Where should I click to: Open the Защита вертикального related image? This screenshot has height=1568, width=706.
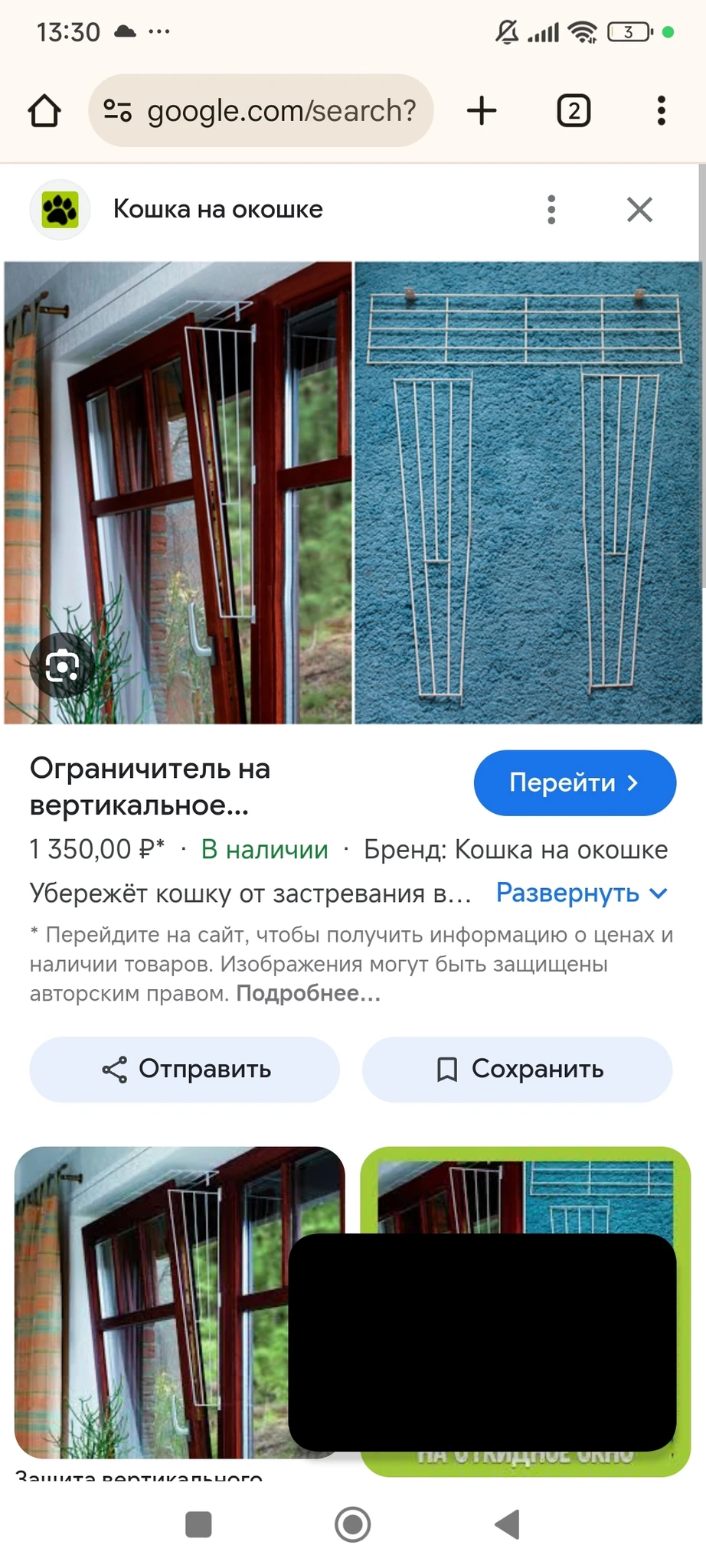[x=153, y=1302]
